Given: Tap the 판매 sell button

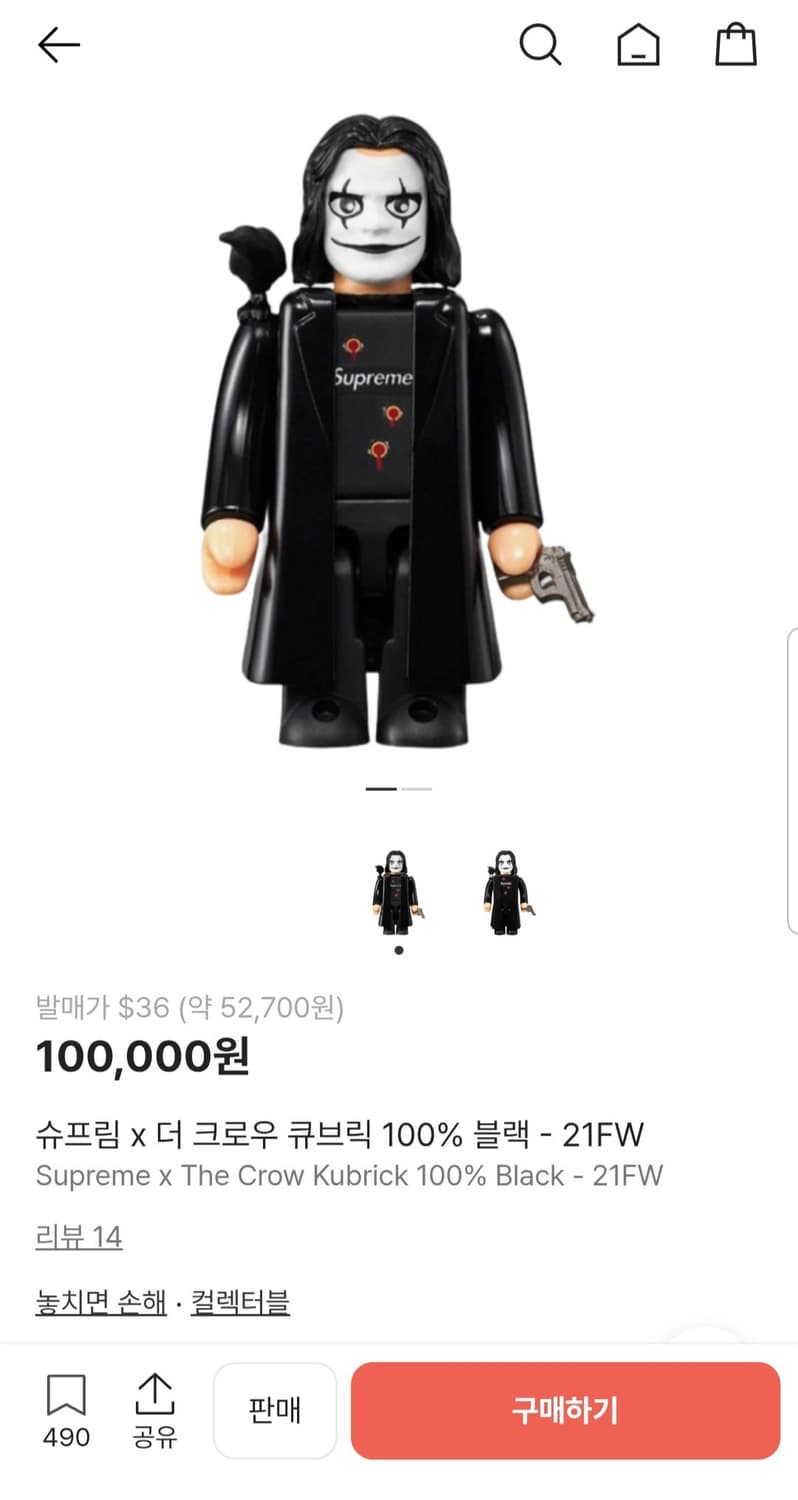Looking at the screenshot, I should click(x=274, y=1410).
